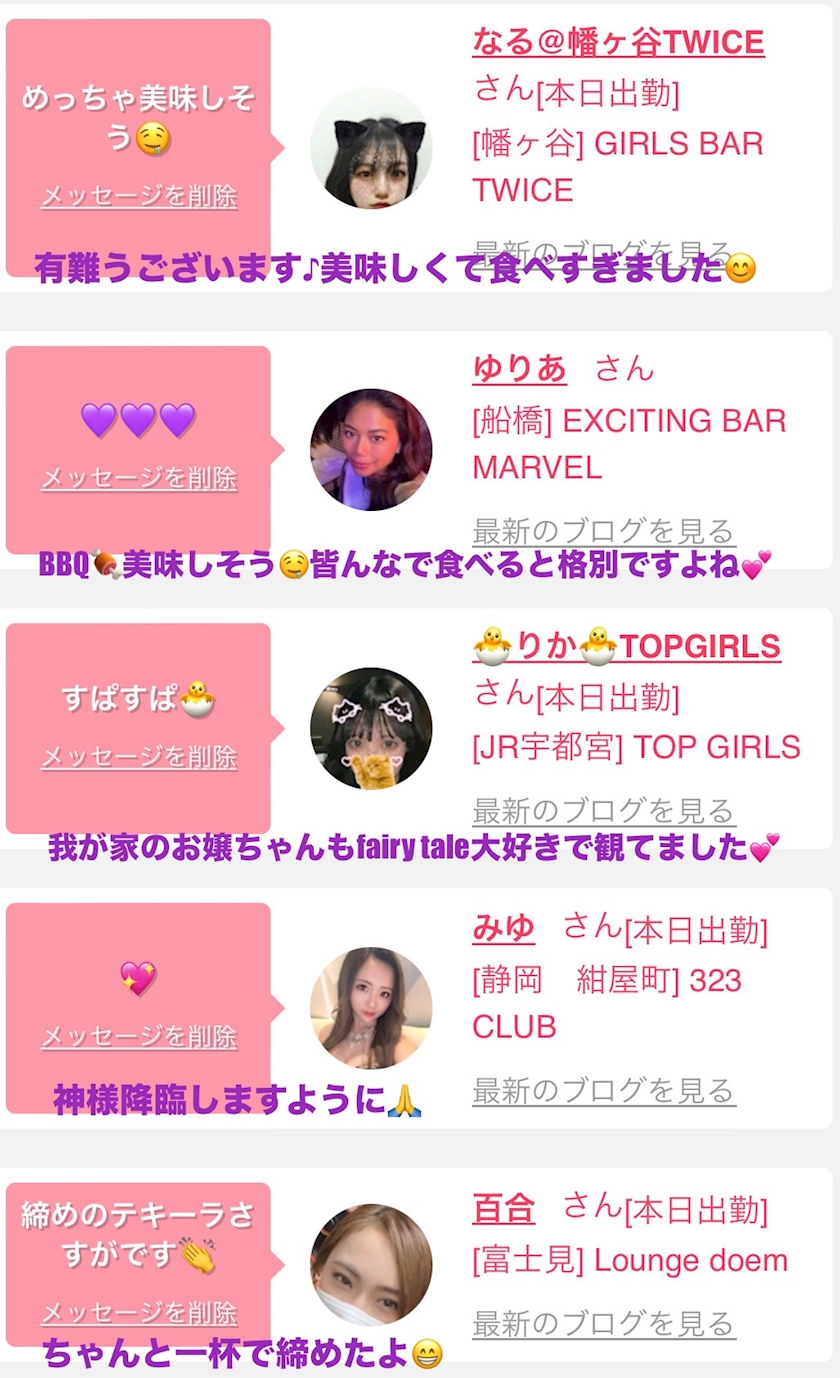Delete the すぱすぱ message
This screenshot has width=840, height=1378.
click(139, 756)
